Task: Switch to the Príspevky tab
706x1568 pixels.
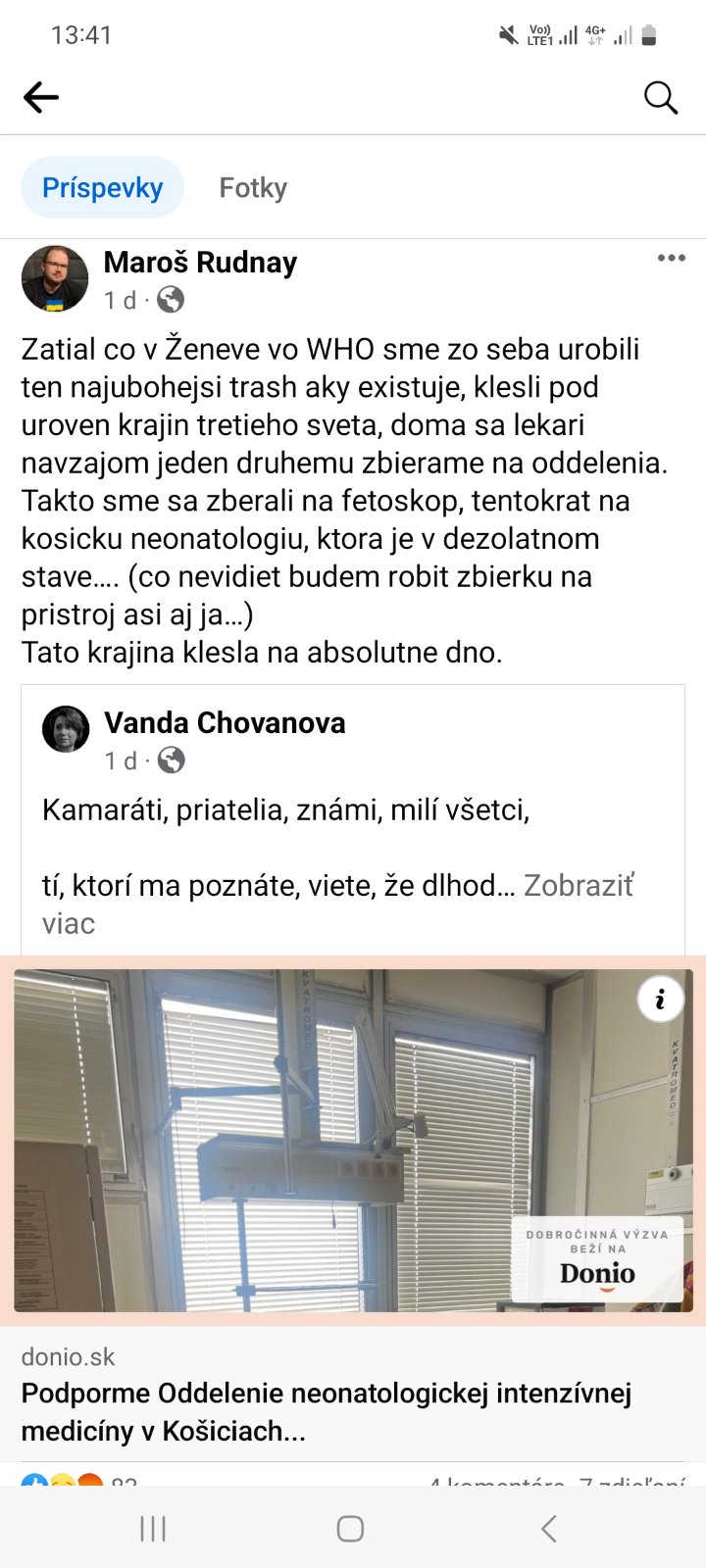Action: tap(103, 187)
